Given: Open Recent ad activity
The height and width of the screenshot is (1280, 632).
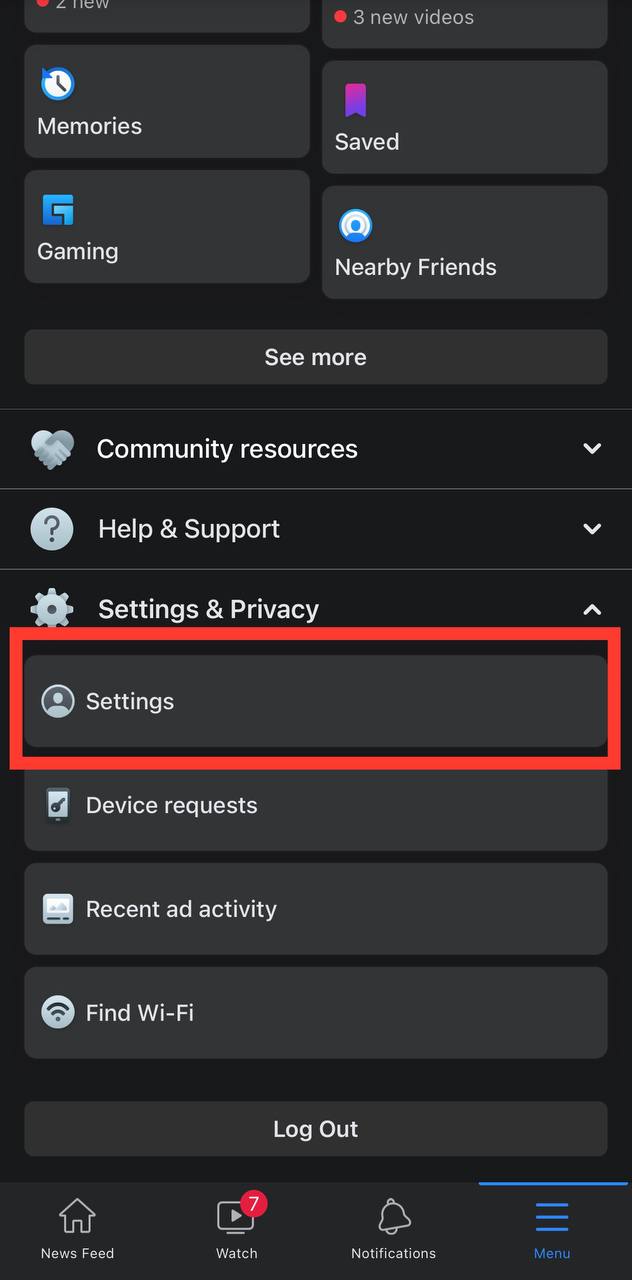Looking at the screenshot, I should (x=315, y=909).
